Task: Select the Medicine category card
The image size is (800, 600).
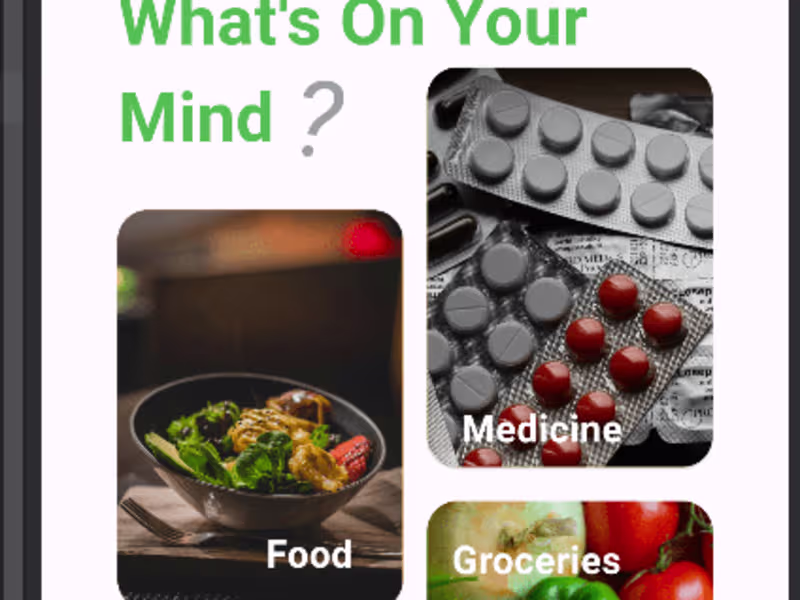Action: coord(570,268)
